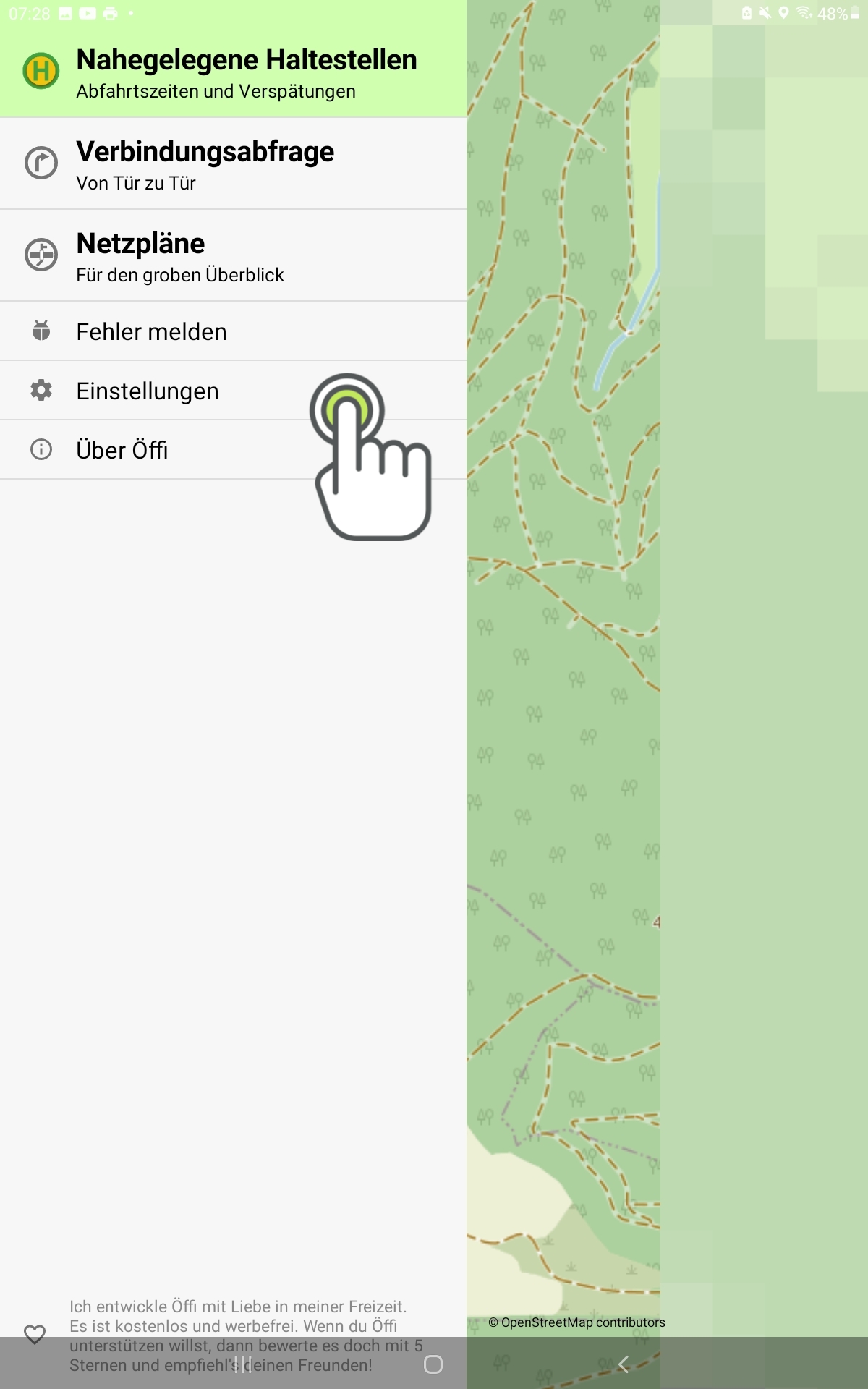Viewport: 868px width, 1389px height.
Task: Open Verbindungsabfrage trip planner
Action: pyautogui.click(x=233, y=163)
